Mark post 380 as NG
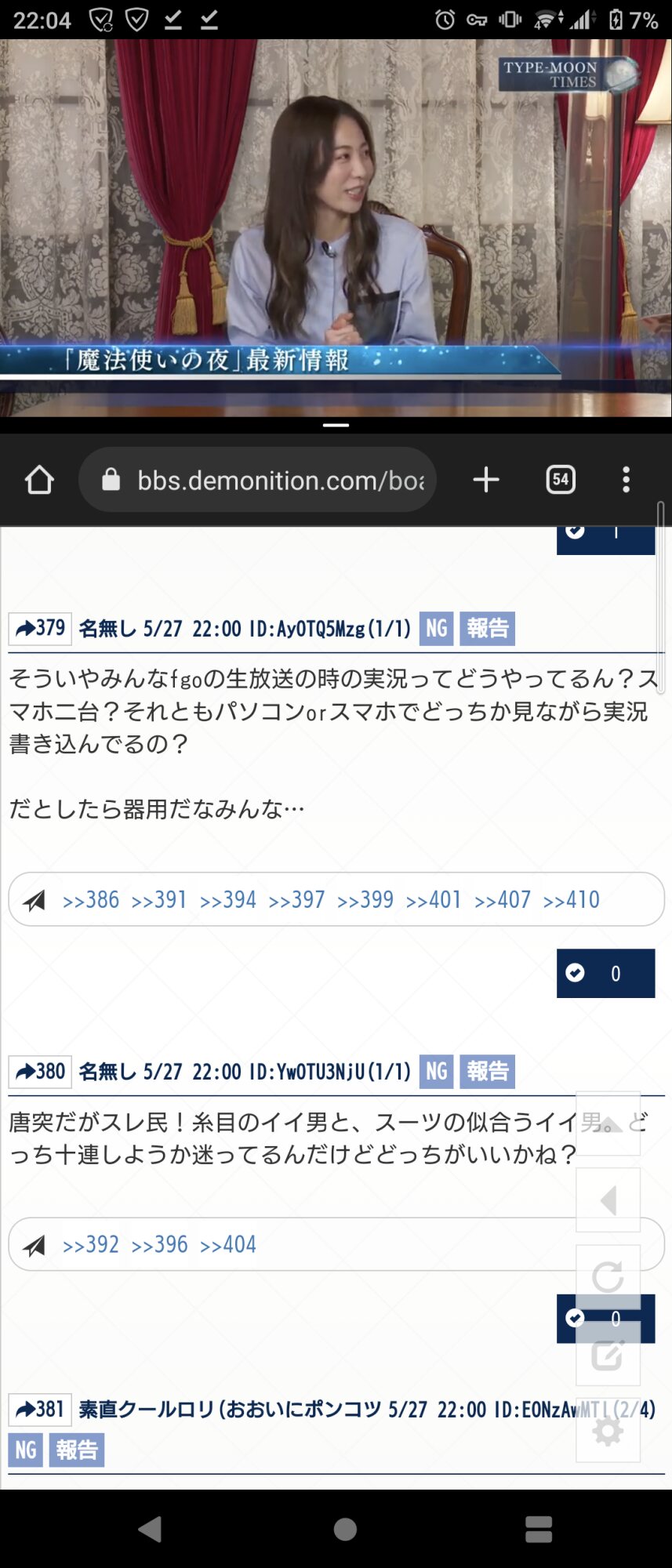This screenshot has height=1568, width=672. [436, 1071]
